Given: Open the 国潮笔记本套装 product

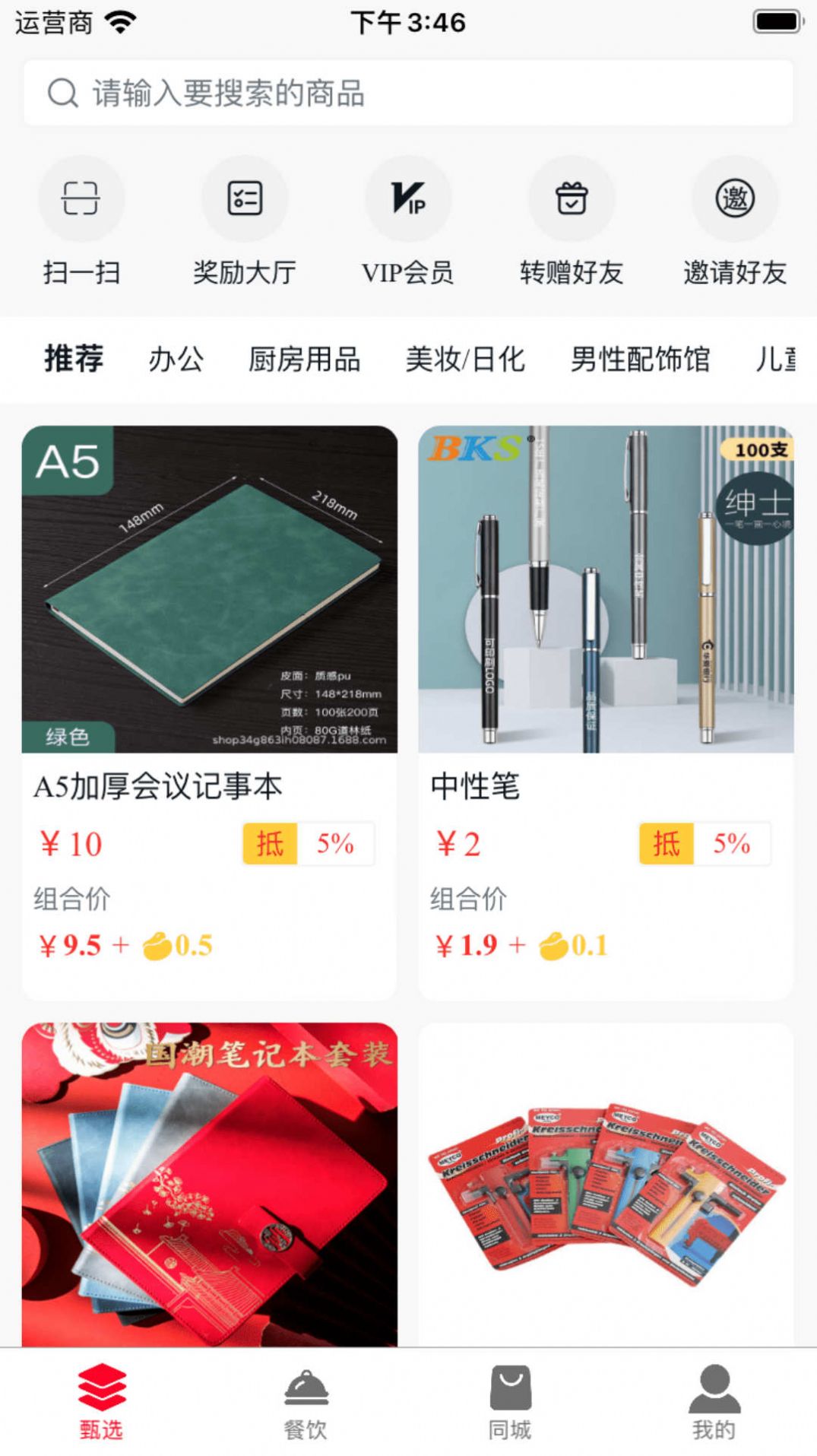Looking at the screenshot, I should tap(210, 1185).
